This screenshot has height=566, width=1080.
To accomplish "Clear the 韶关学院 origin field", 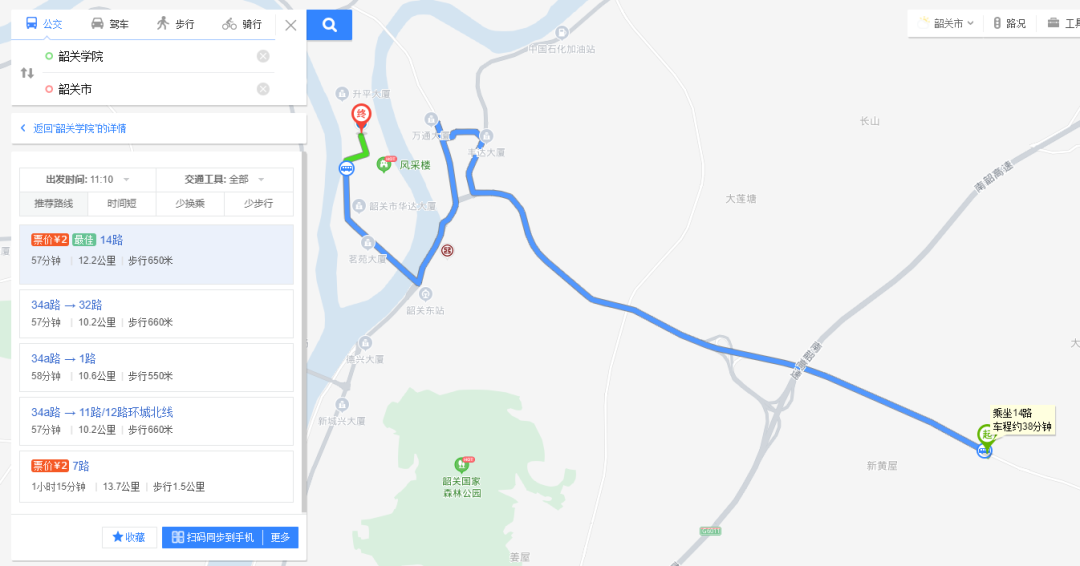I will [263, 56].
